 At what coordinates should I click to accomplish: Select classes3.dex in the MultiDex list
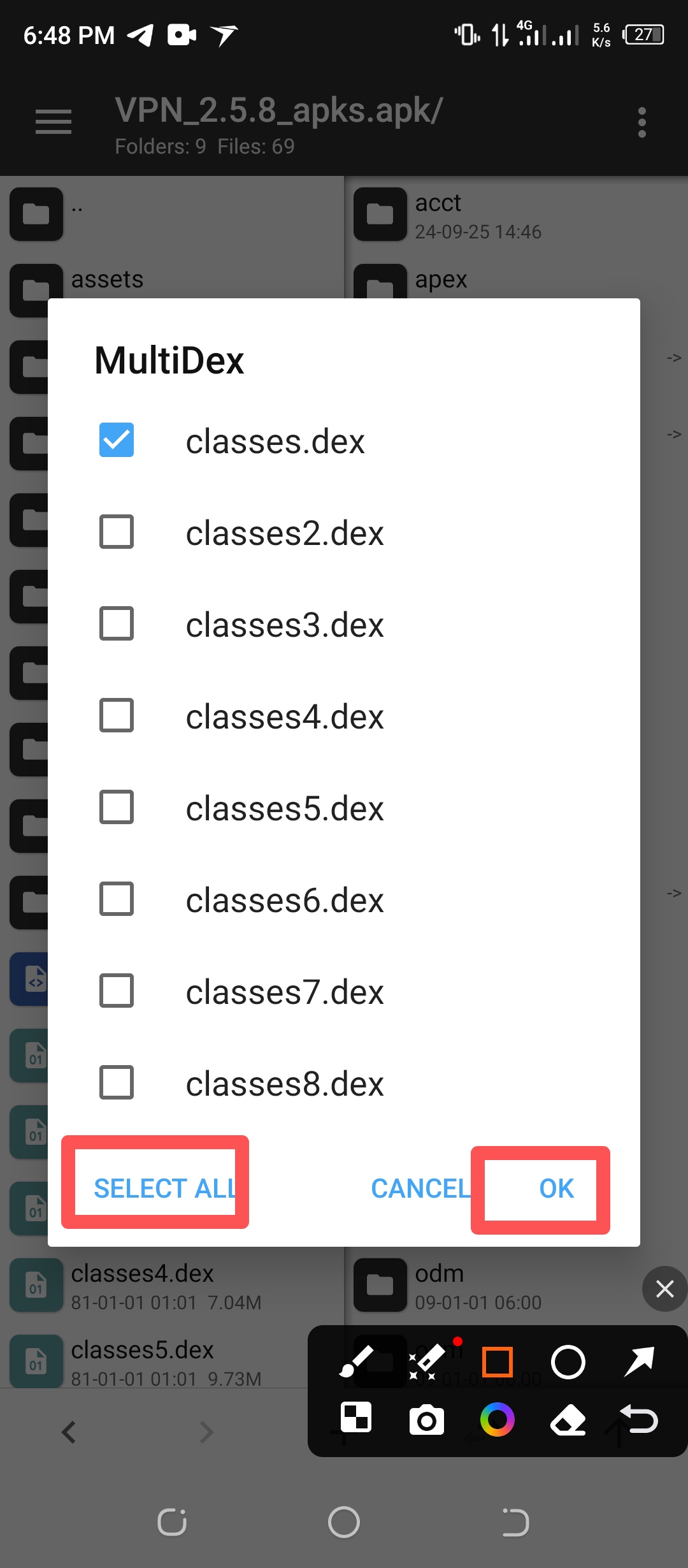117,623
